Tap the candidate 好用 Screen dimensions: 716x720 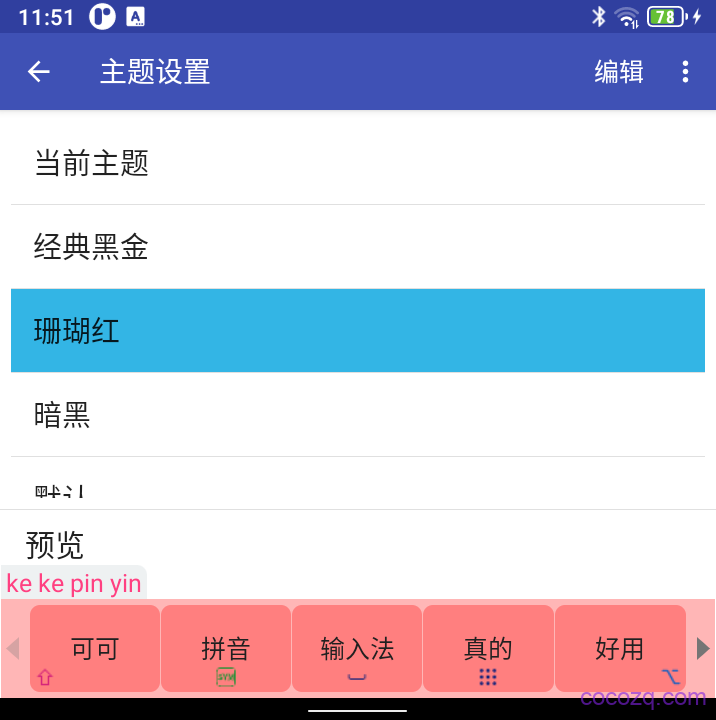620,648
